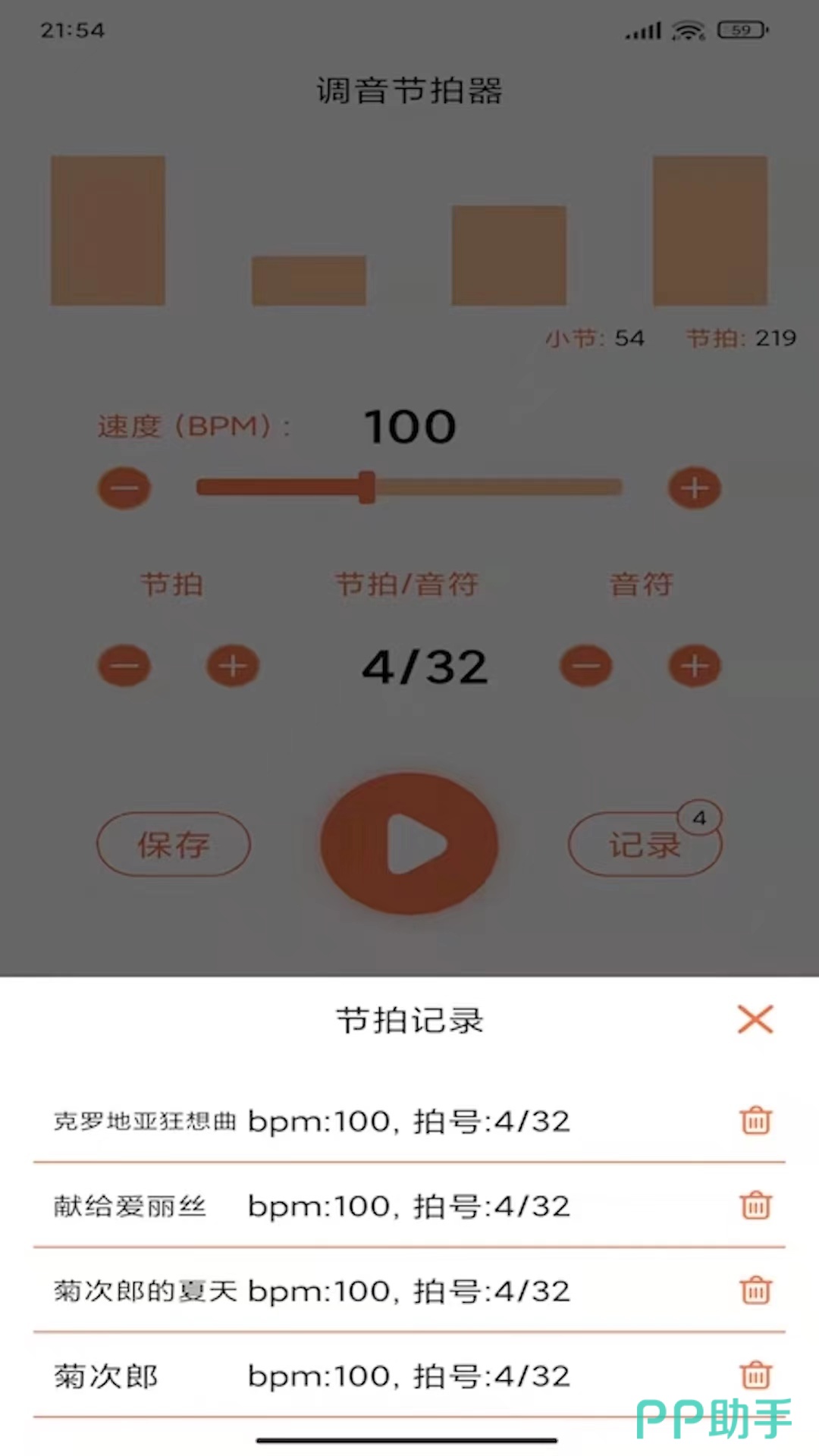
Task: Delete the 献给爱丽丝 record
Action: coord(755,1205)
